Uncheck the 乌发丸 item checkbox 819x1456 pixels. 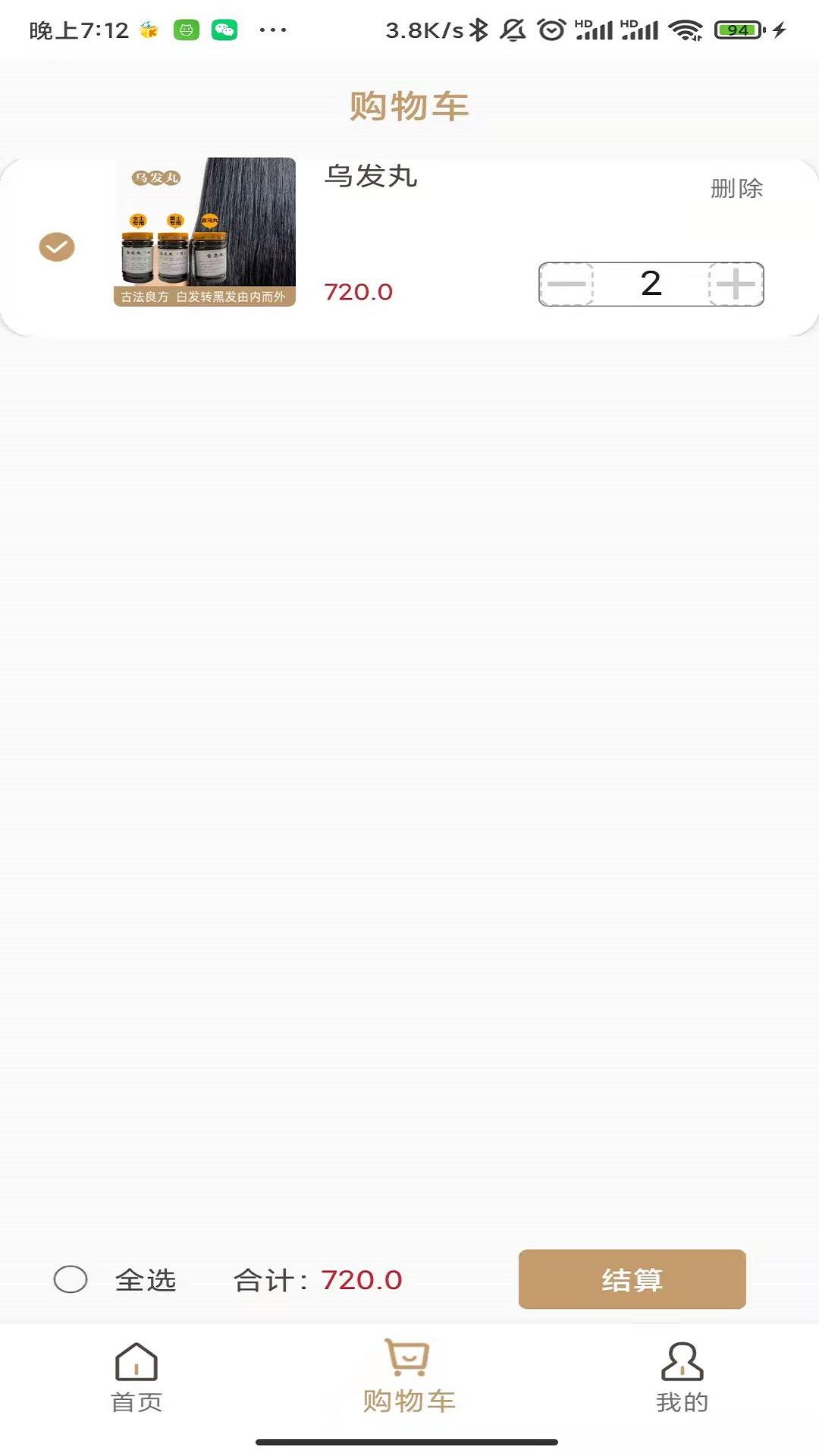coord(57,247)
